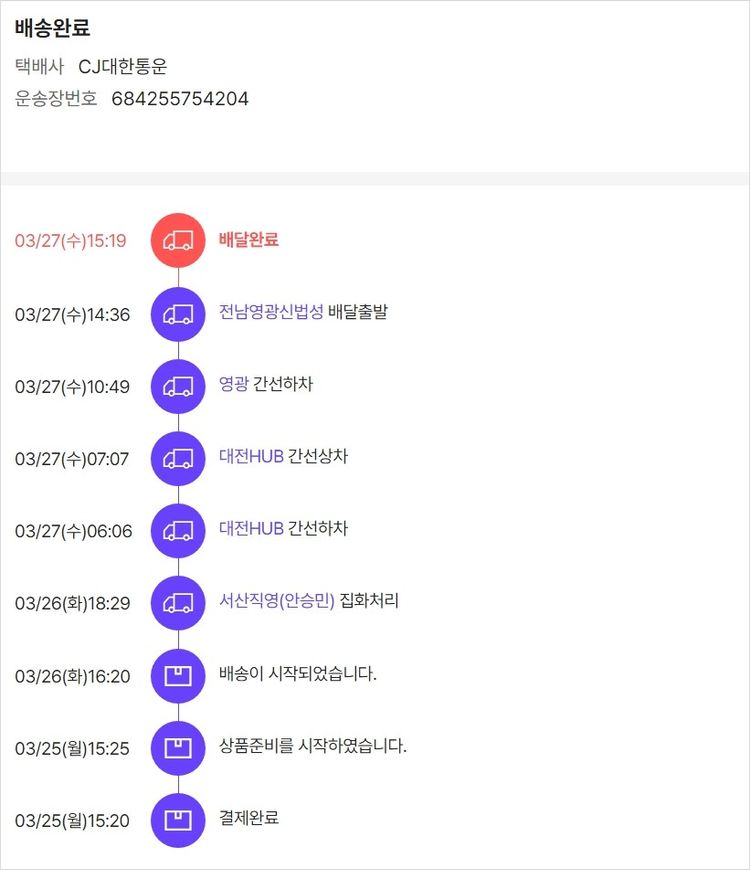View 서산직영(안승민) pickup branch details
Image resolution: width=750 pixels, height=870 pixels.
click(x=277, y=601)
